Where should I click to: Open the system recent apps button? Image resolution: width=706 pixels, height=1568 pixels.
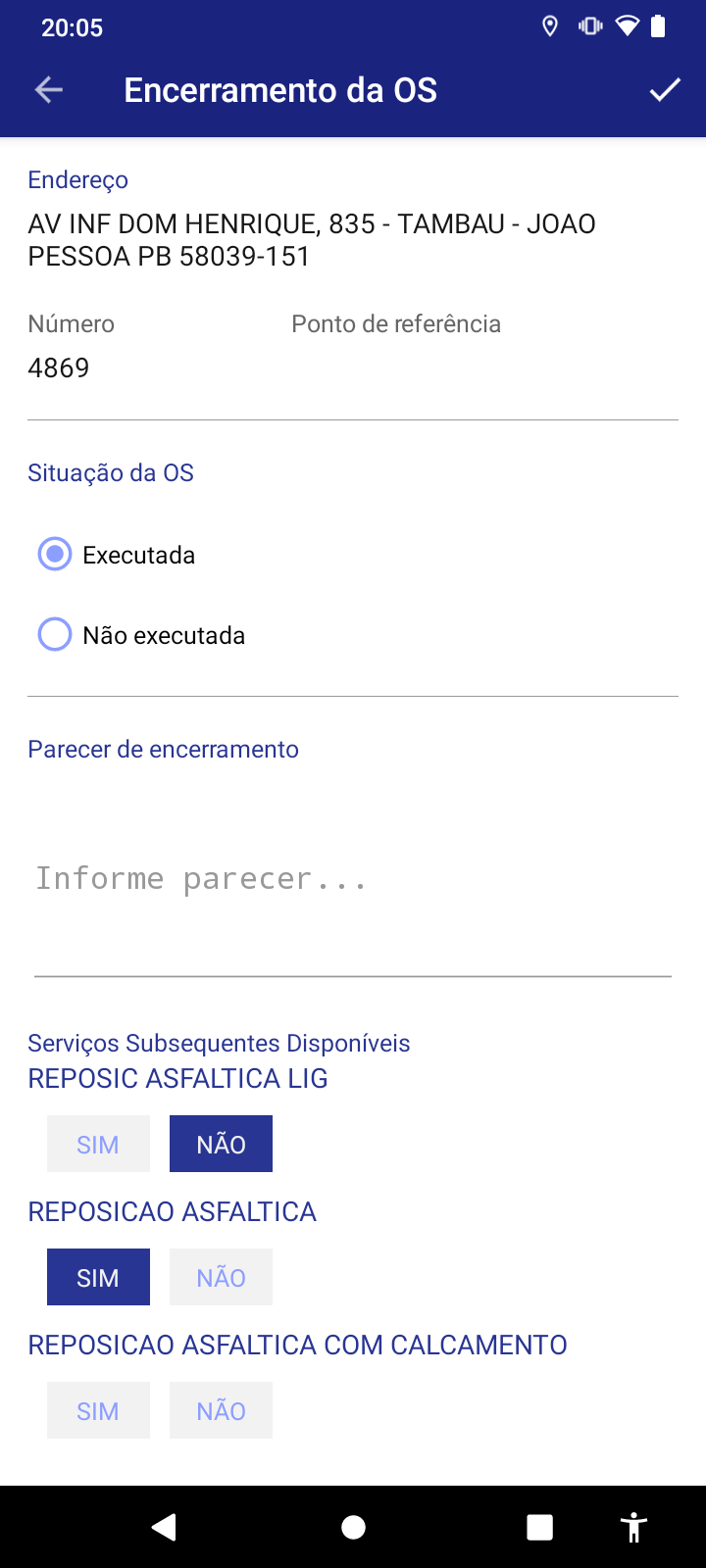tap(539, 1527)
